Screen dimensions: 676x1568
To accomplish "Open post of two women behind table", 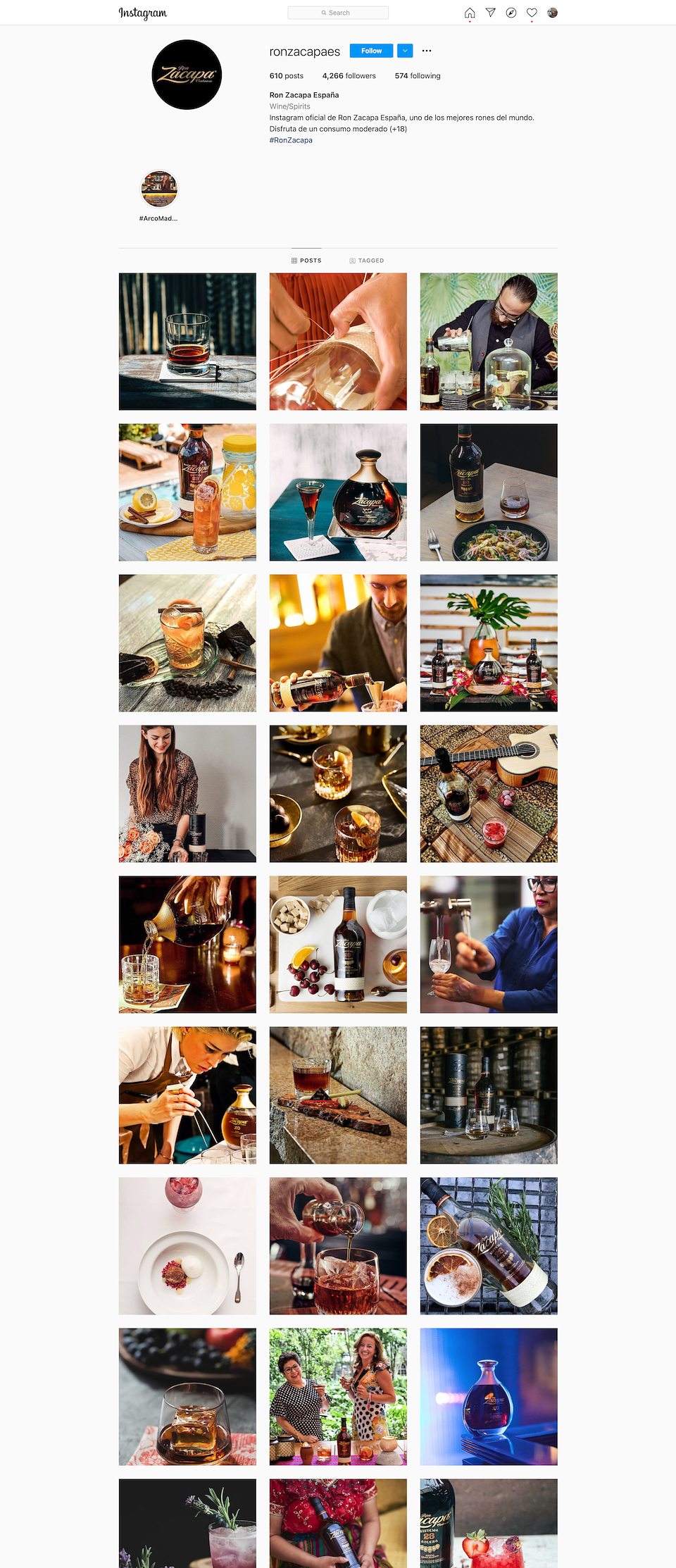I will pos(338,1397).
